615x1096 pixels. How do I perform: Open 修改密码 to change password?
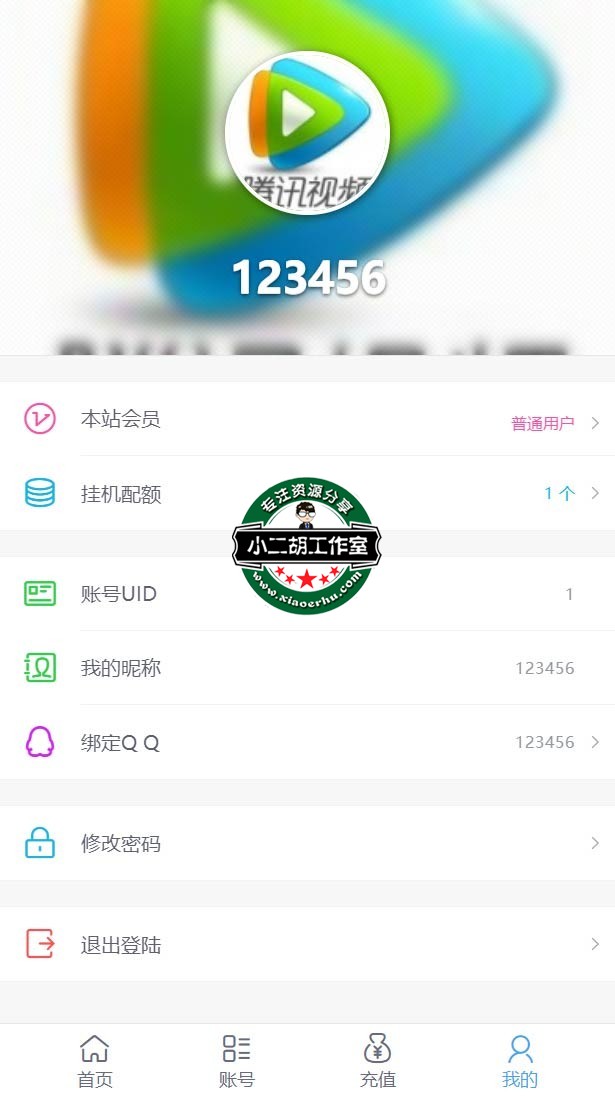click(307, 844)
